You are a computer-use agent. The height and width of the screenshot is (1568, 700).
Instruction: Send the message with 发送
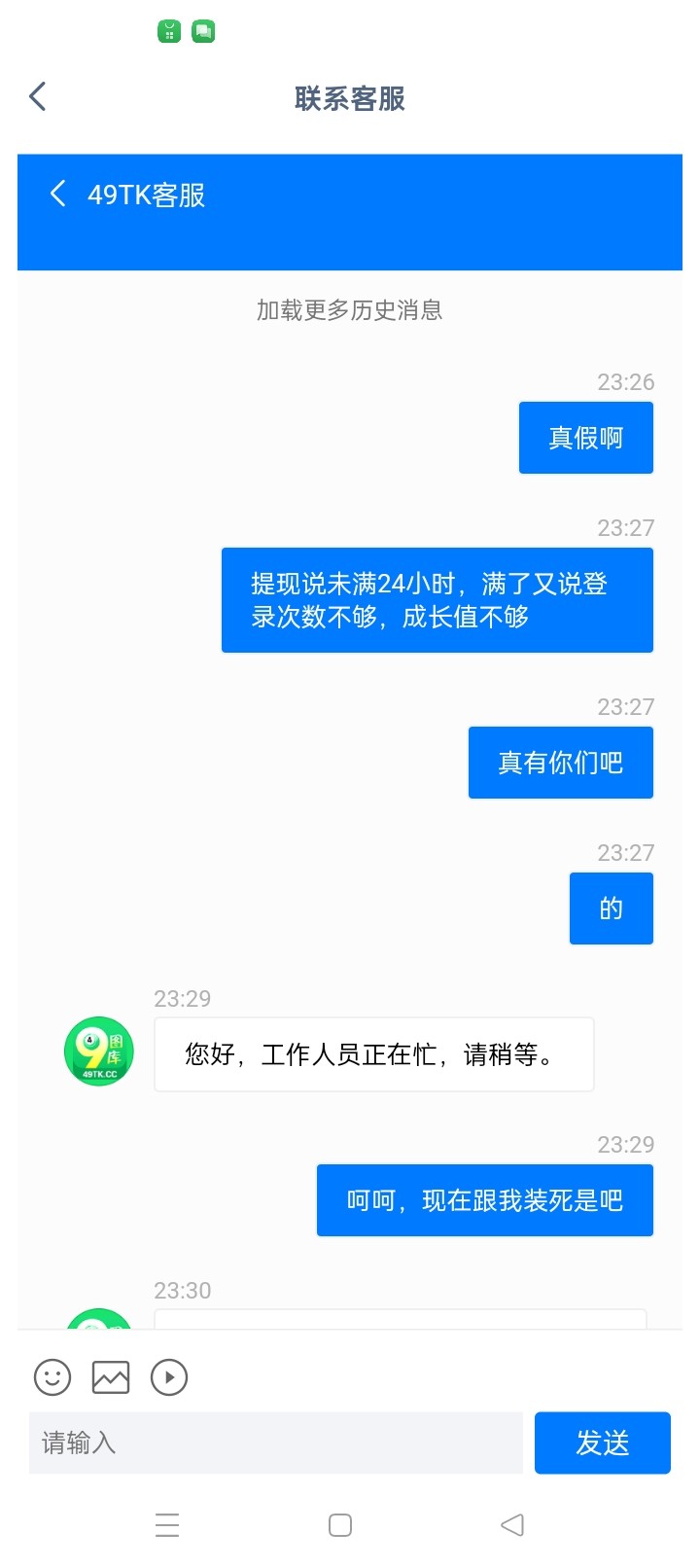coord(602,1443)
